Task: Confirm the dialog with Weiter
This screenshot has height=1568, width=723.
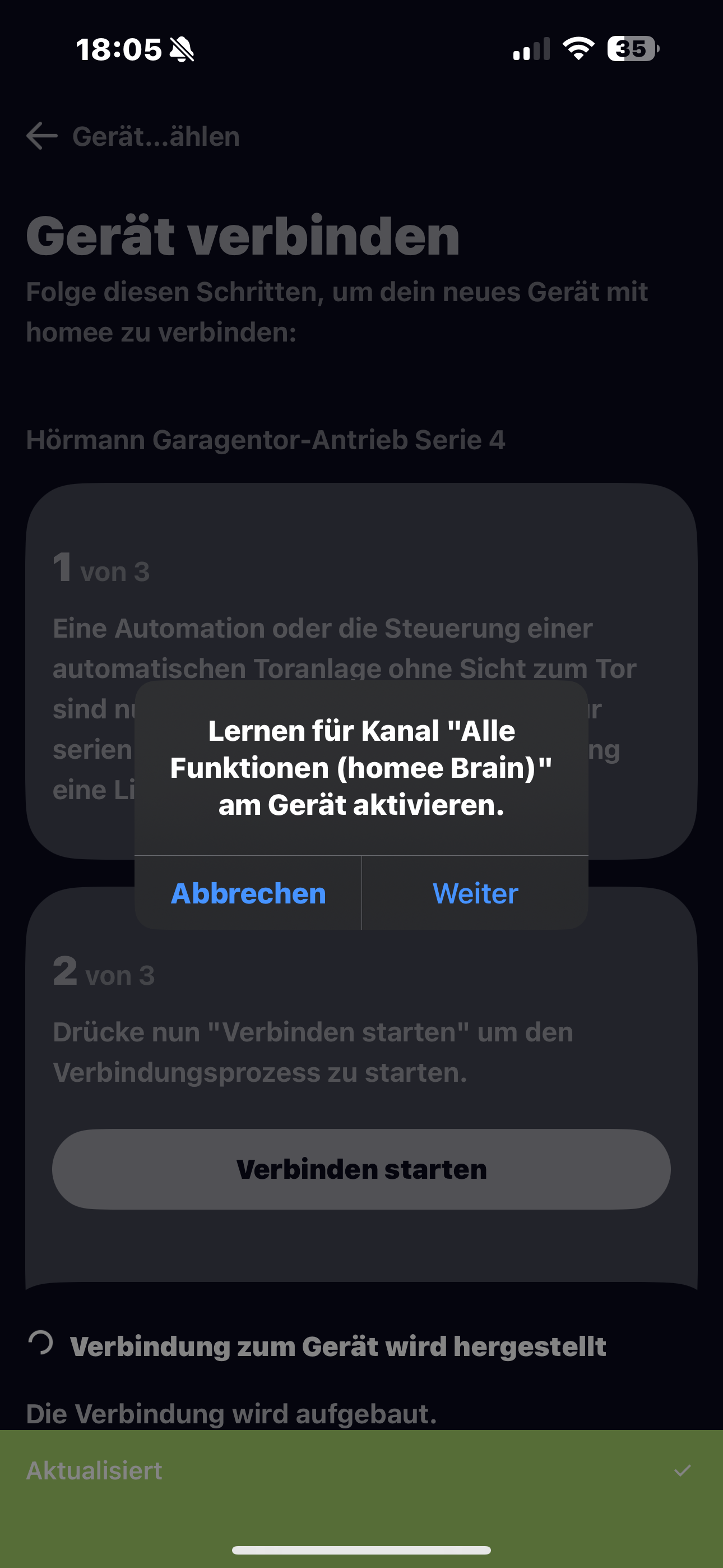Action: (475, 893)
